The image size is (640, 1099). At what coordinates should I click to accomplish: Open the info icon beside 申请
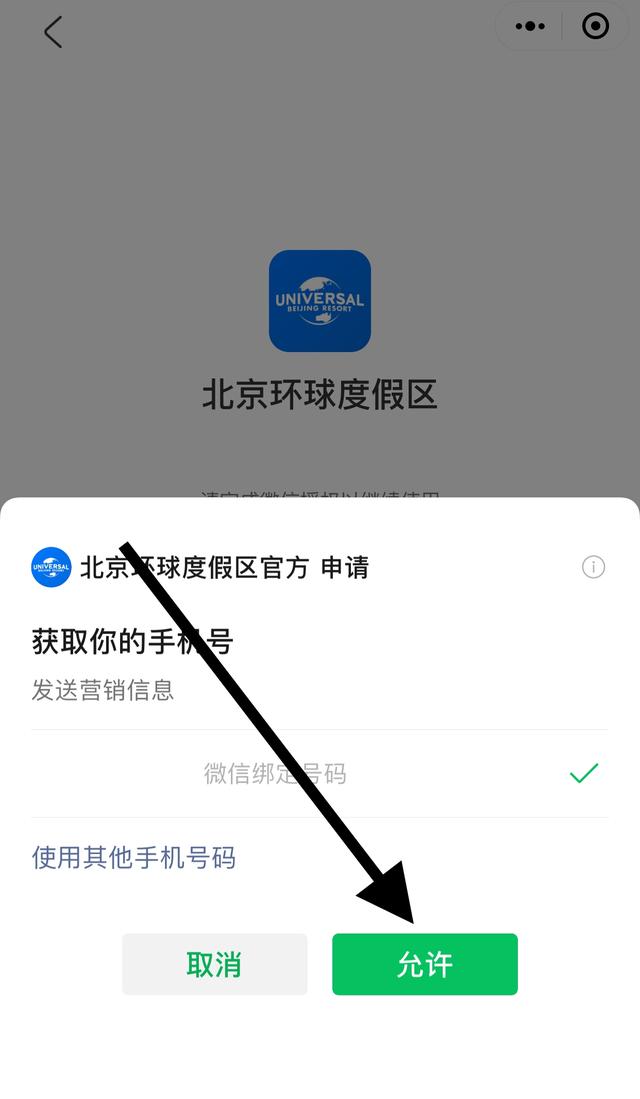(x=593, y=568)
